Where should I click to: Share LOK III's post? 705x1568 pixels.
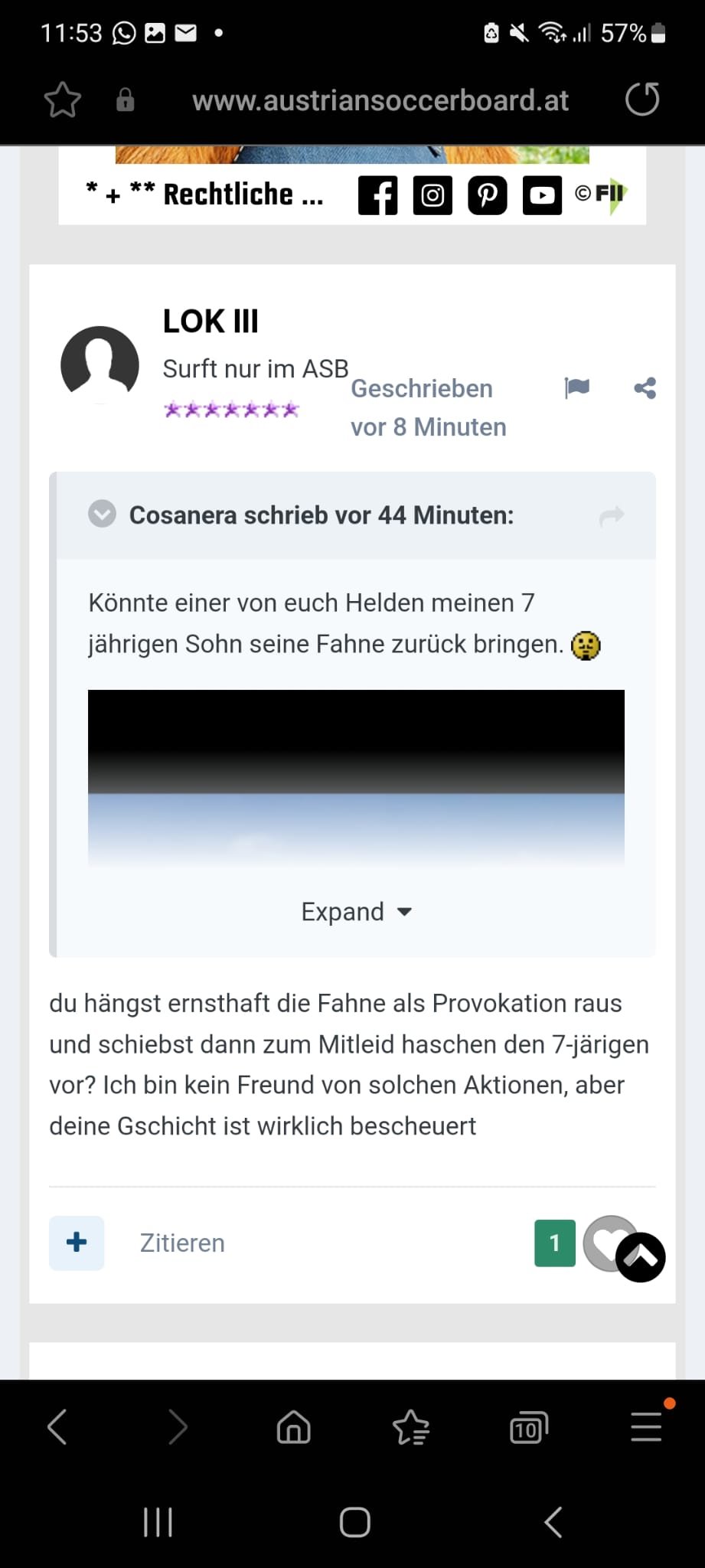pyautogui.click(x=645, y=388)
